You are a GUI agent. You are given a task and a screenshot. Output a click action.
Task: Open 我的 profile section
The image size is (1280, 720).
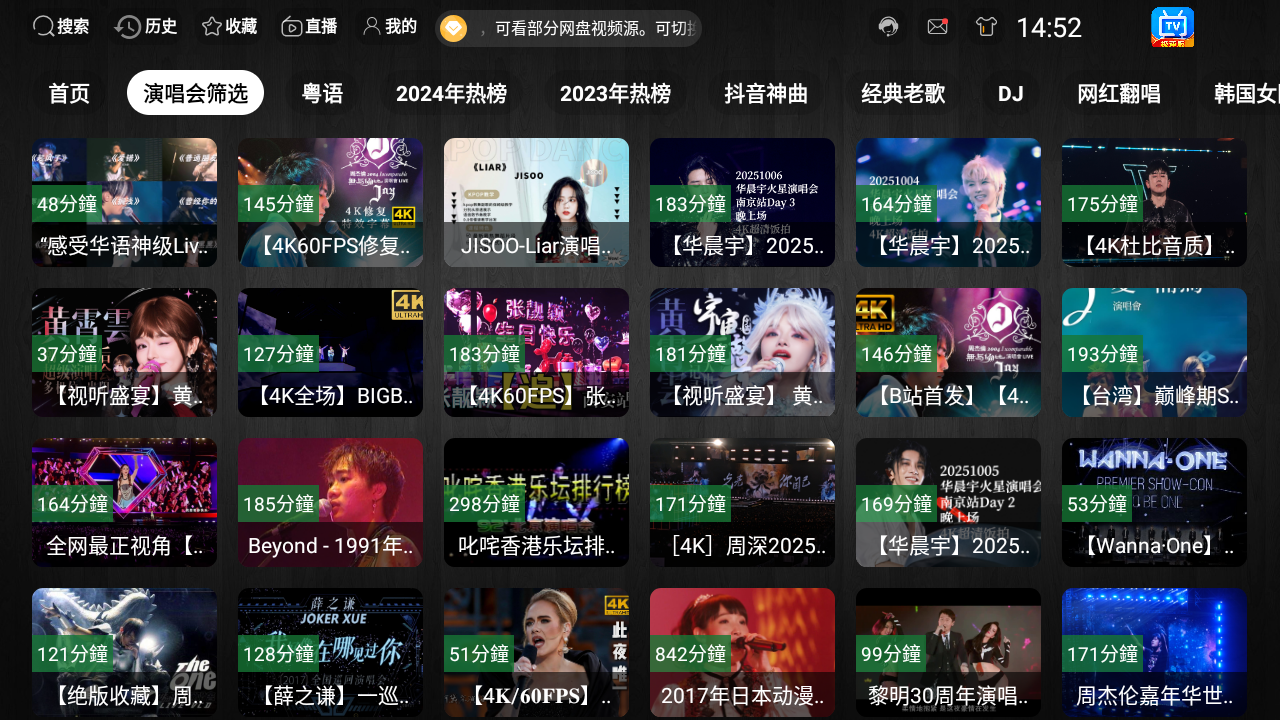tap(390, 27)
